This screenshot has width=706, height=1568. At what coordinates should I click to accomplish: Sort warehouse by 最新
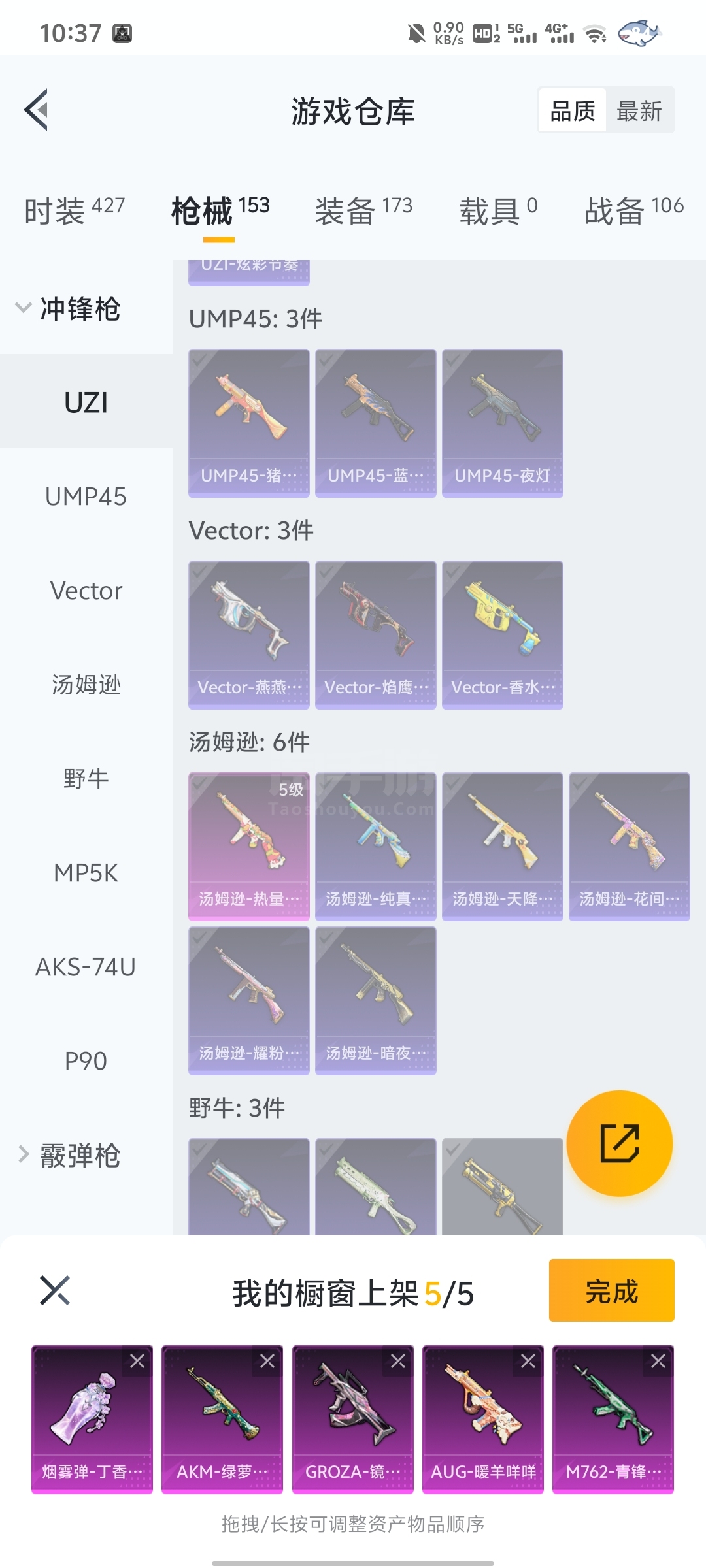click(639, 111)
